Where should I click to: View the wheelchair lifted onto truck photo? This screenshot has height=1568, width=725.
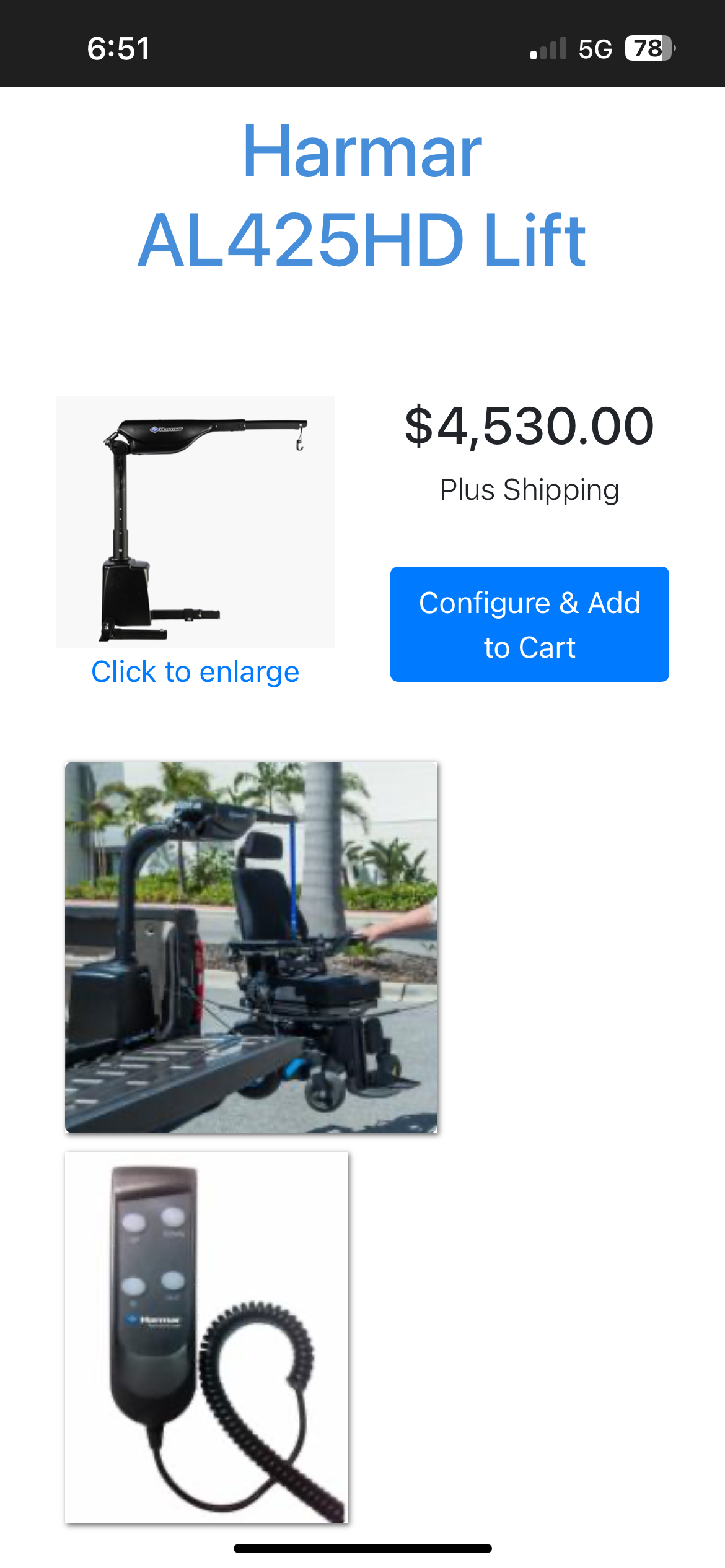point(251,947)
